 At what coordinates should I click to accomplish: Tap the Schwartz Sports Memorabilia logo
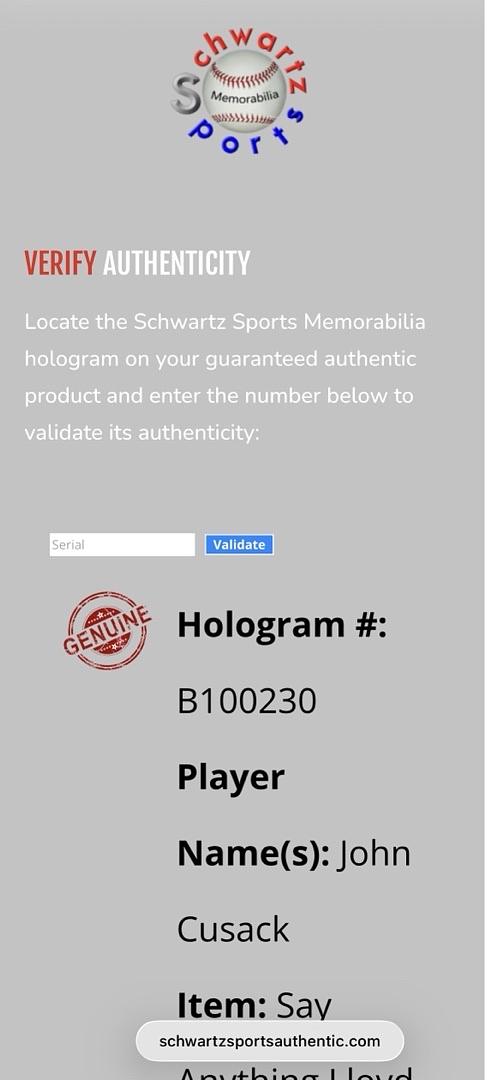point(238,92)
